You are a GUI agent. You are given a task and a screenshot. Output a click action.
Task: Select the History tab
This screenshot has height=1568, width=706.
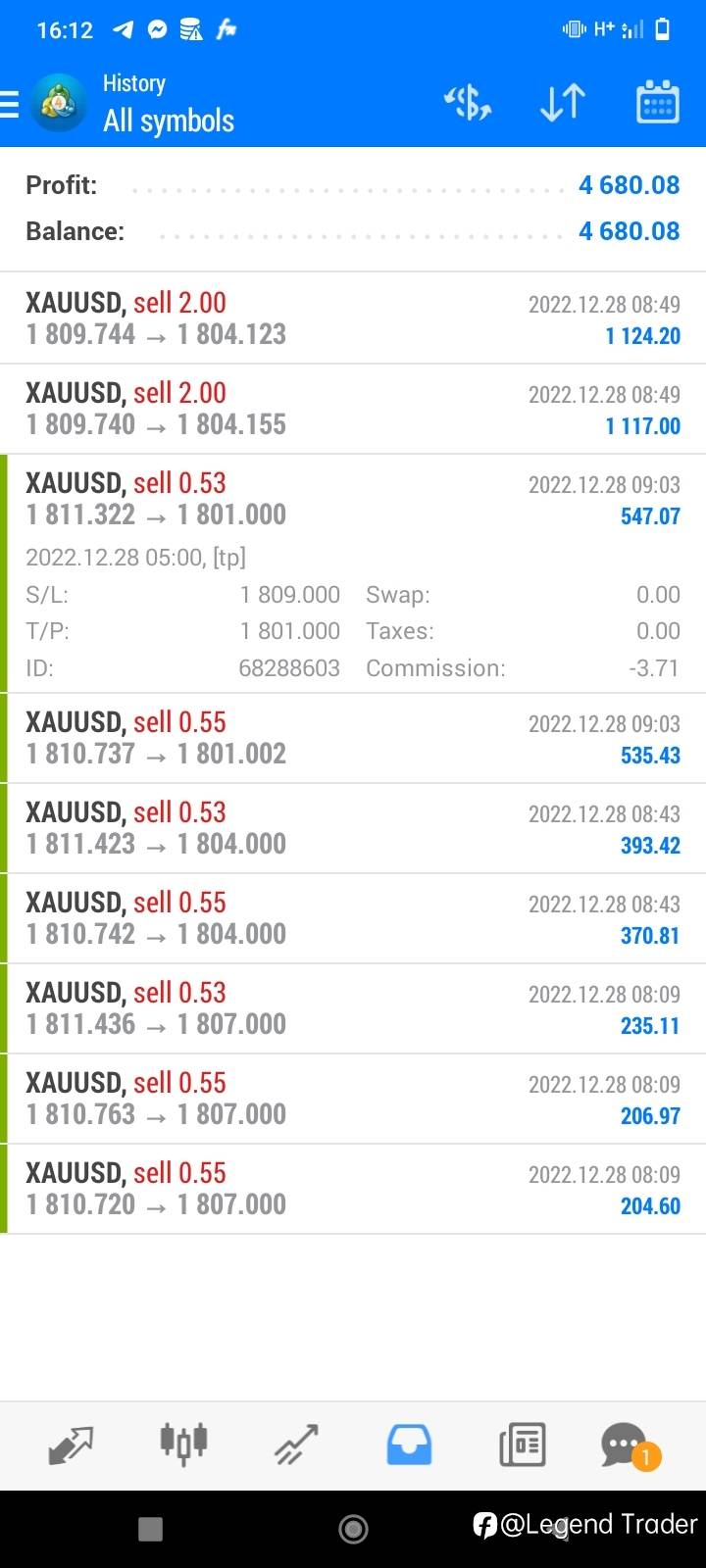[x=409, y=1445]
